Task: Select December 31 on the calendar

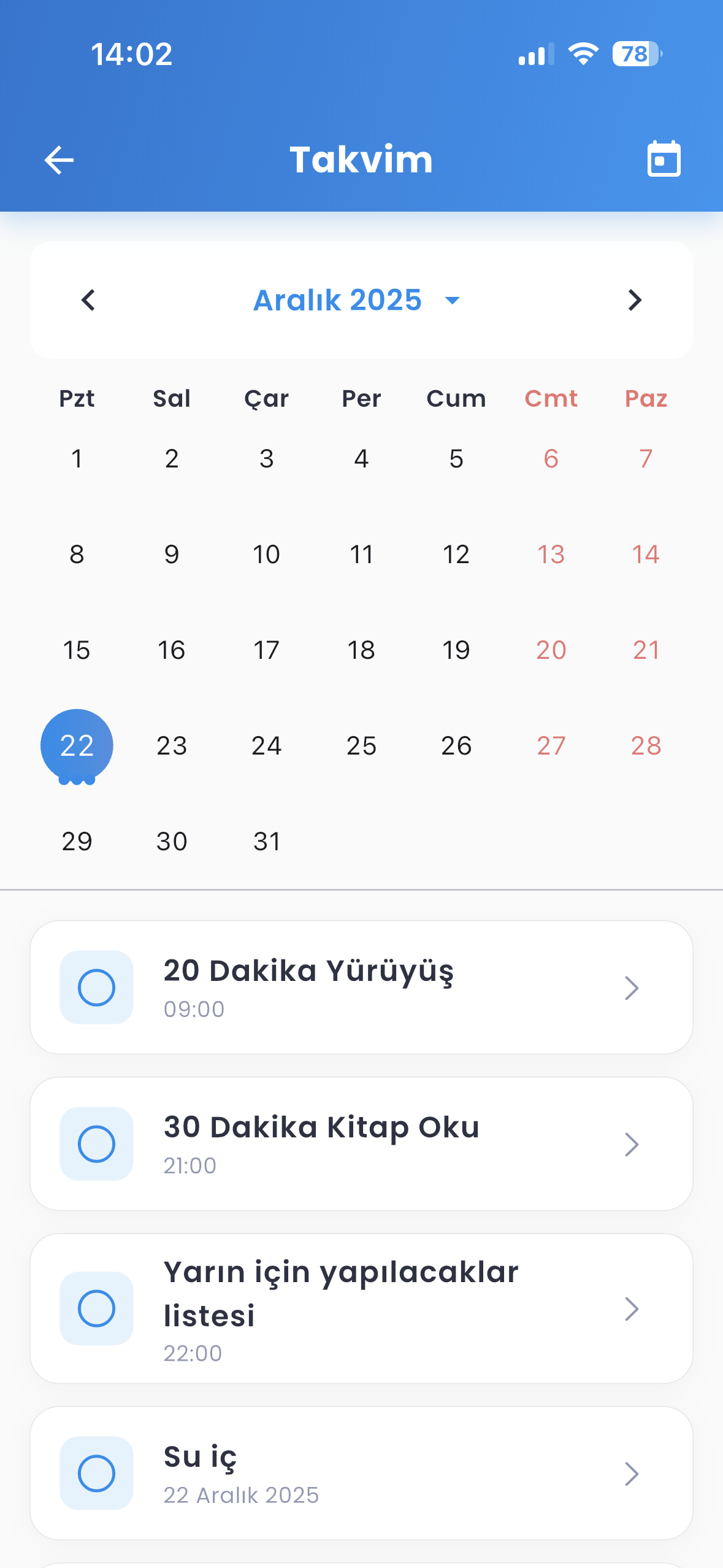Action: coord(266,841)
